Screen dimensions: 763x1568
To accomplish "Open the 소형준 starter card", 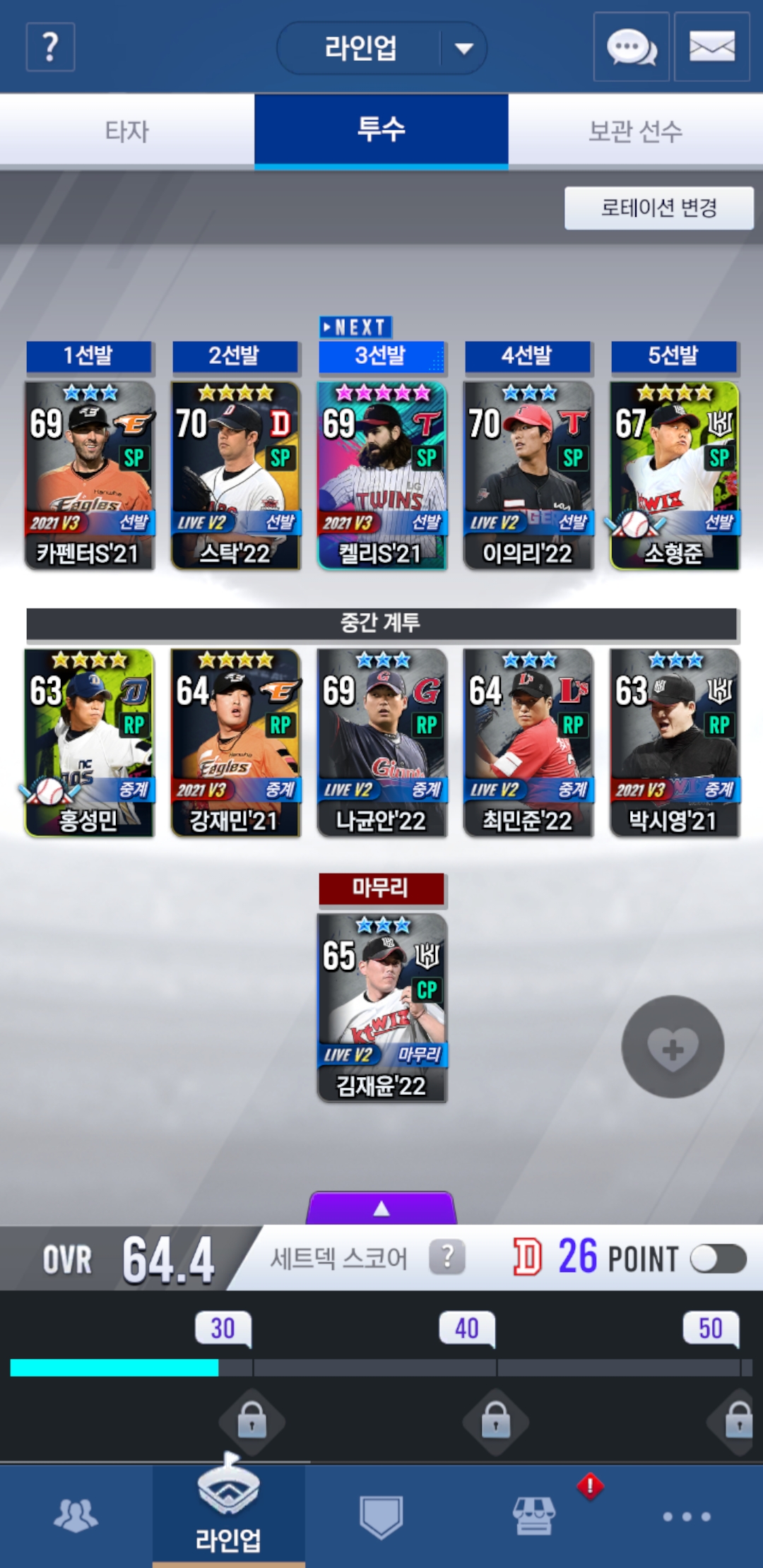I will 674,475.
